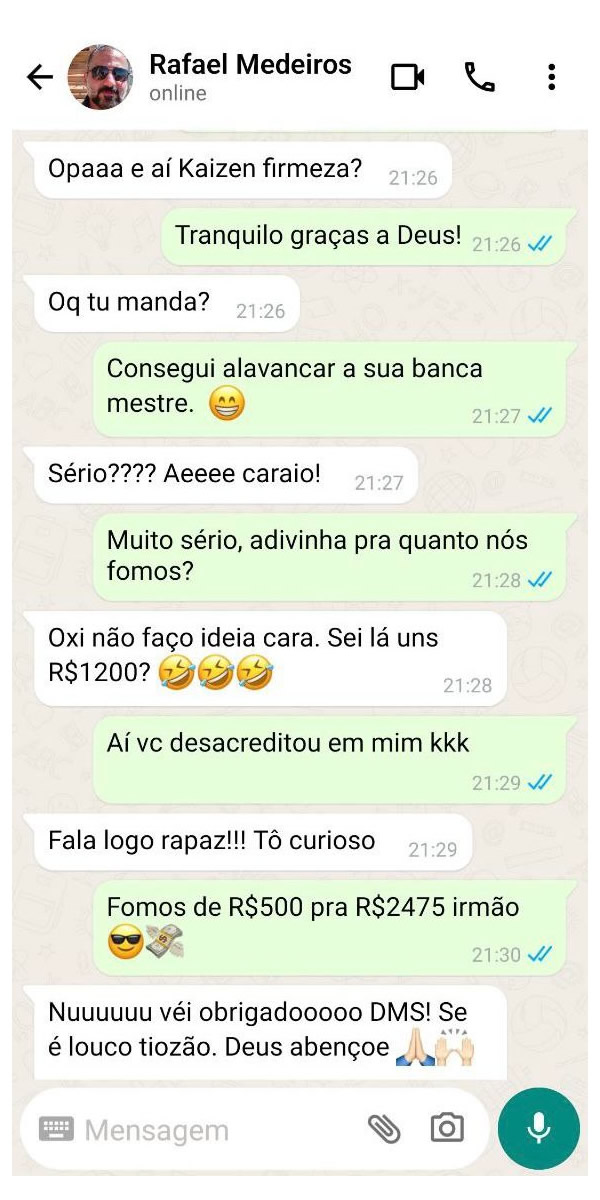Tap the keyboard icon in the message bar
The height and width of the screenshot is (1200, 600).
click(x=57, y=1129)
